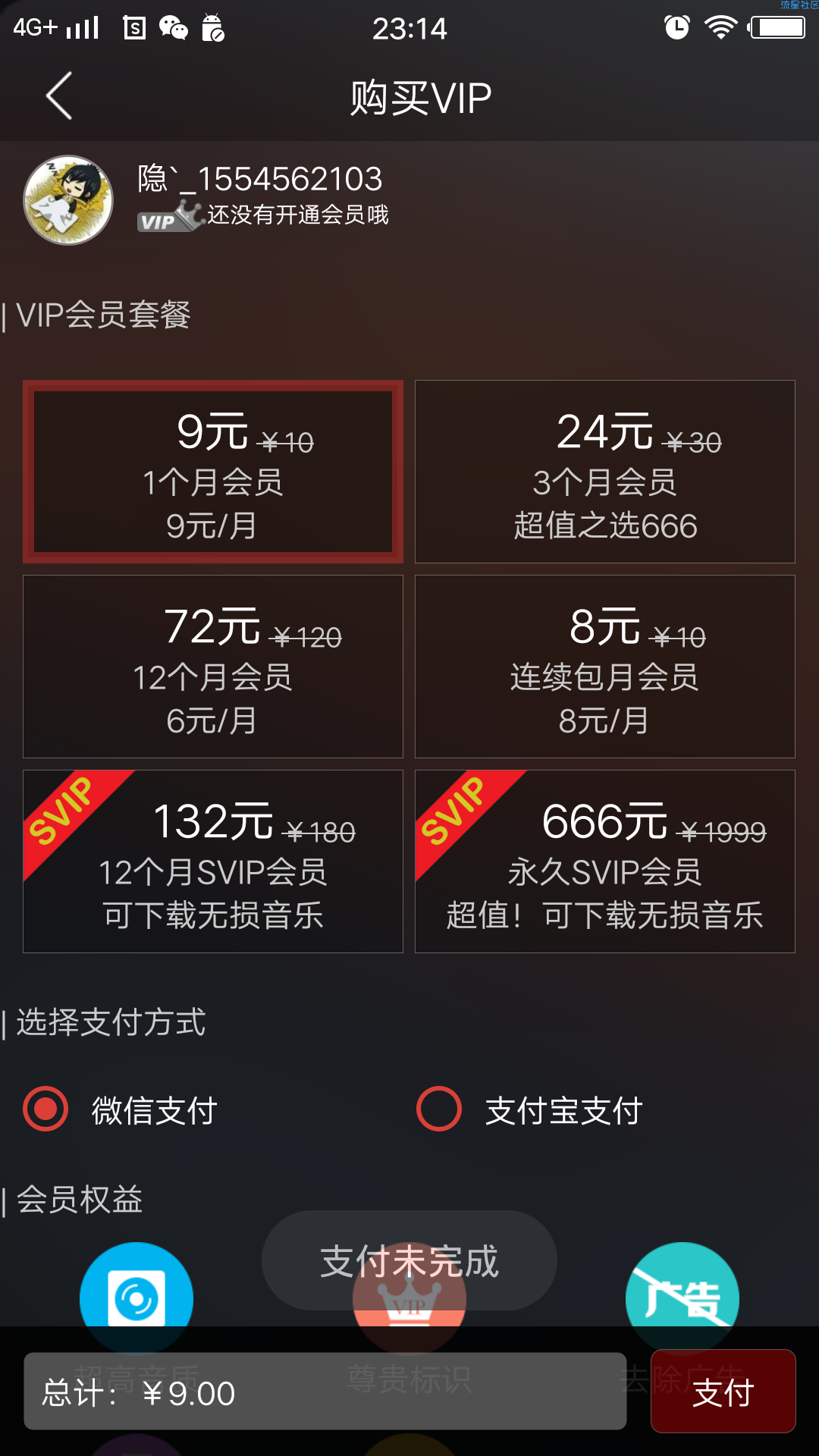Image resolution: width=819 pixels, height=1456 pixels.
Task: Select the 8元 连续包月会员 package
Action: [604, 667]
